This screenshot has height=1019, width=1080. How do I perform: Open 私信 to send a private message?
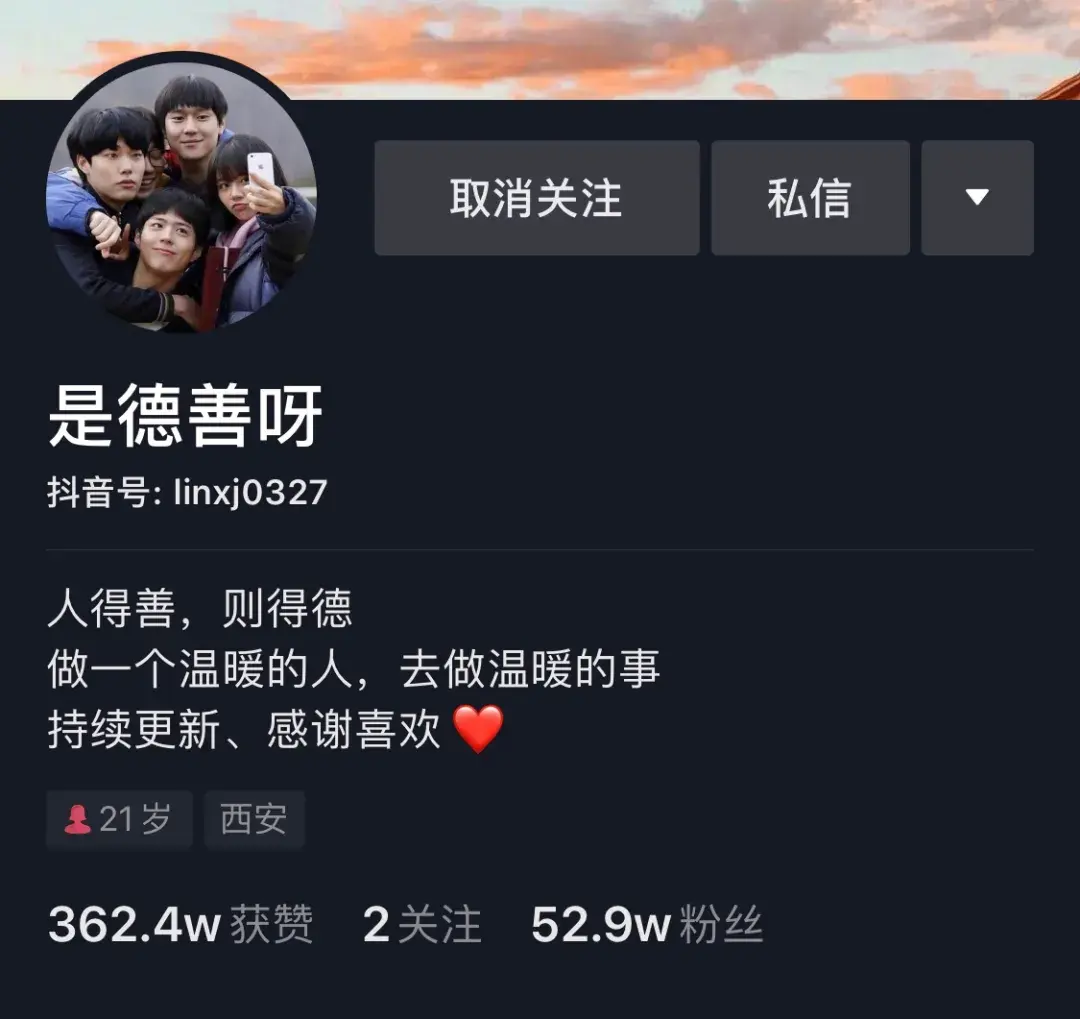coord(810,198)
